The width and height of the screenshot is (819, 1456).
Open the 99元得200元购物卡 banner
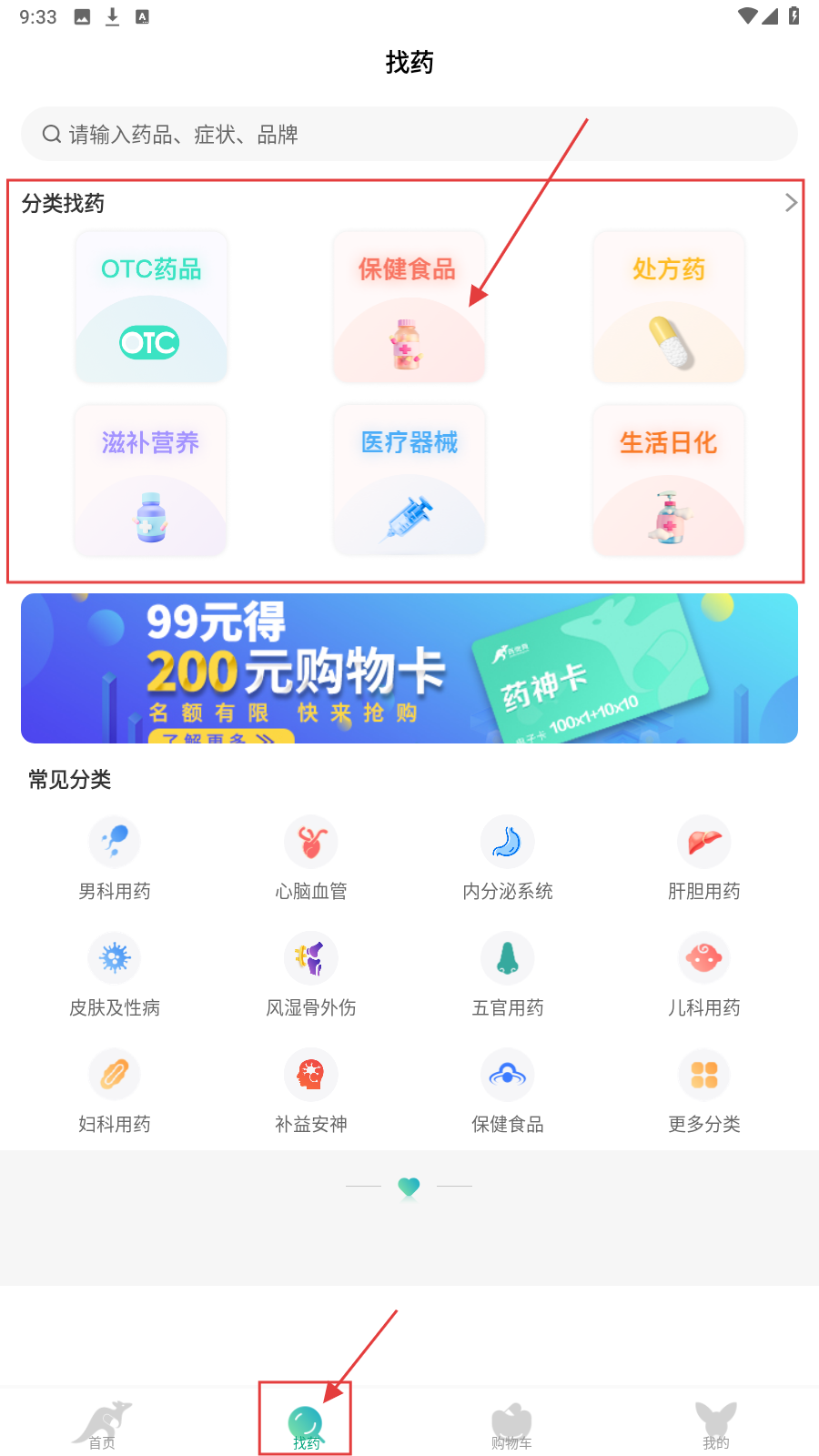409,668
